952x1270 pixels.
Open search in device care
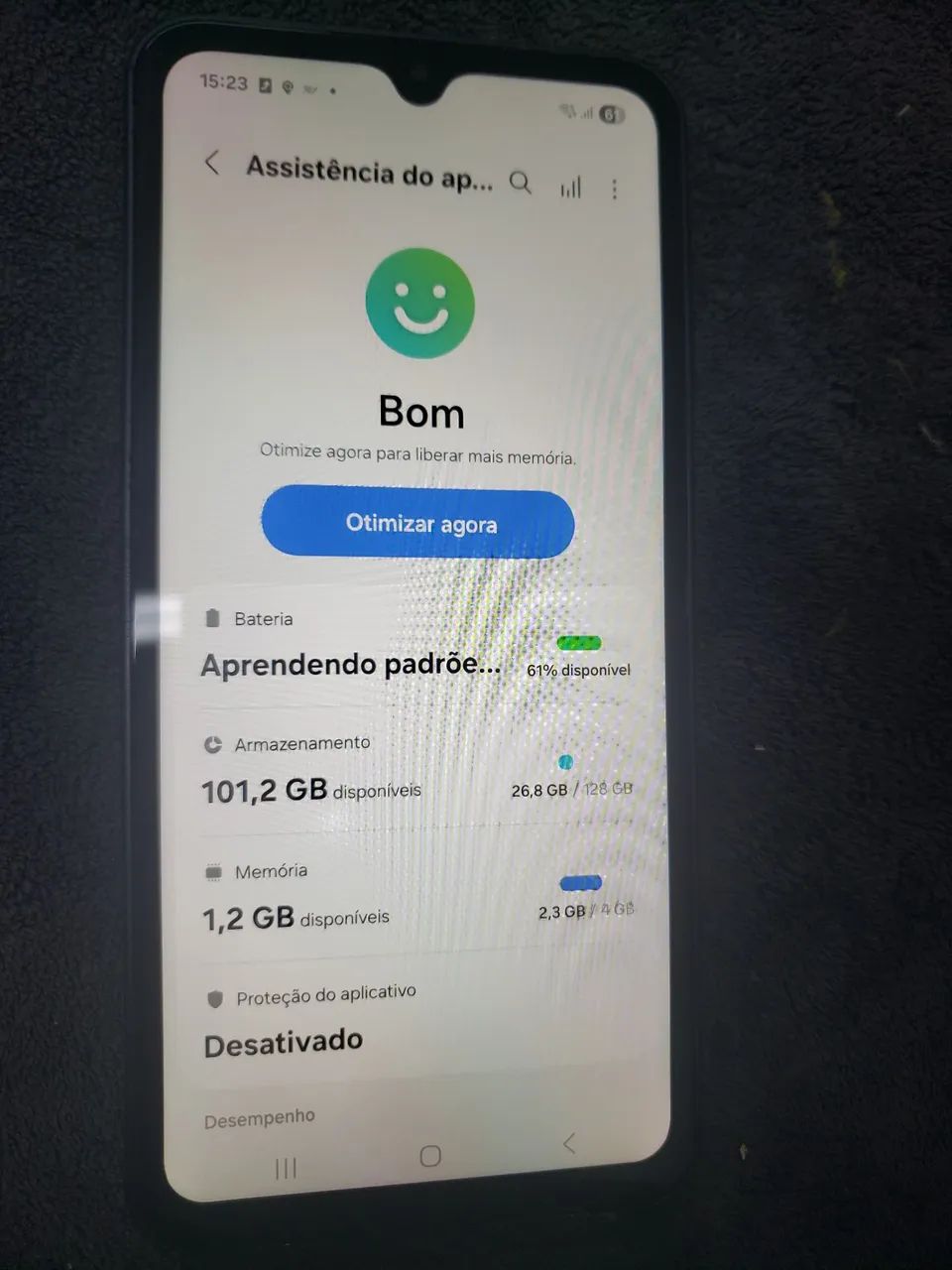(521, 183)
